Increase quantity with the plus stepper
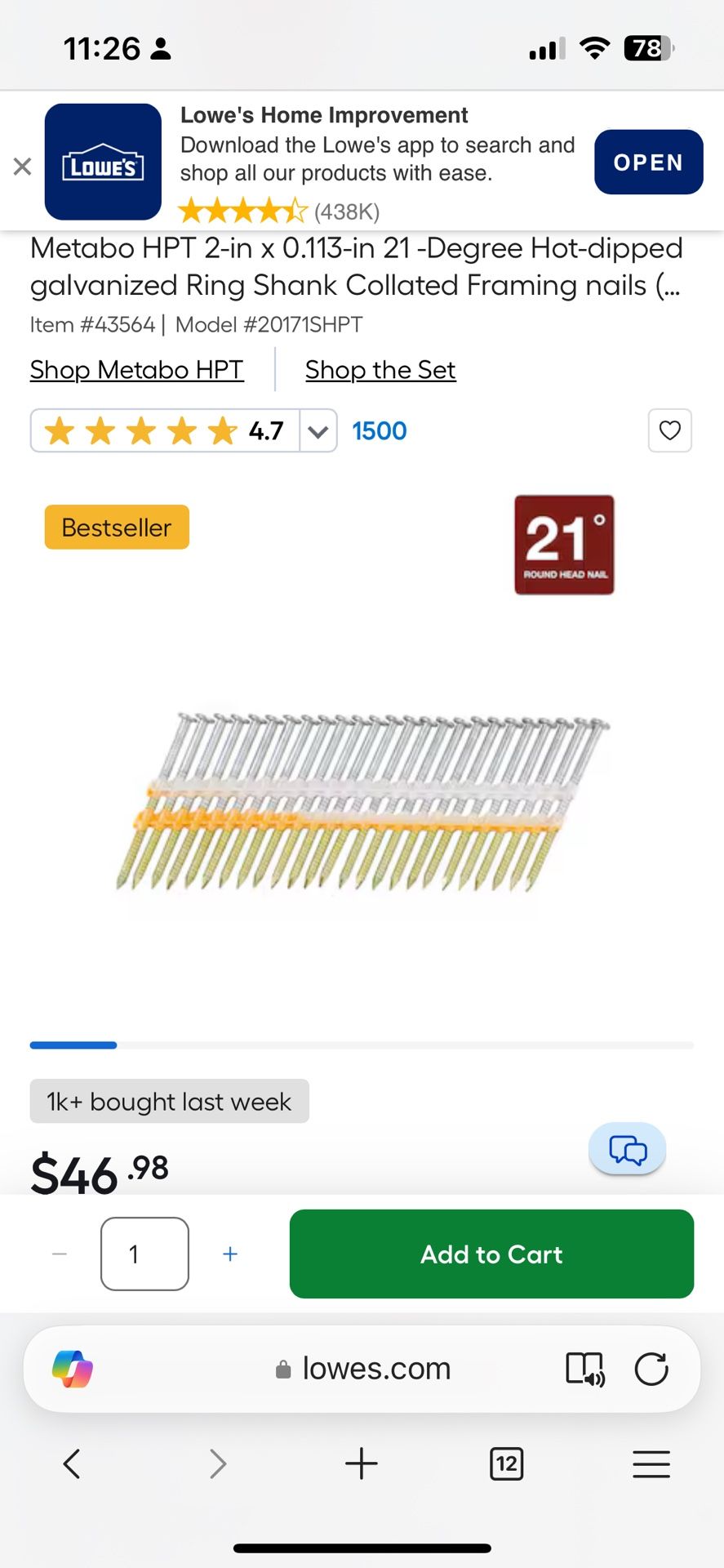The height and width of the screenshot is (1568, 724). [x=230, y=1254]
